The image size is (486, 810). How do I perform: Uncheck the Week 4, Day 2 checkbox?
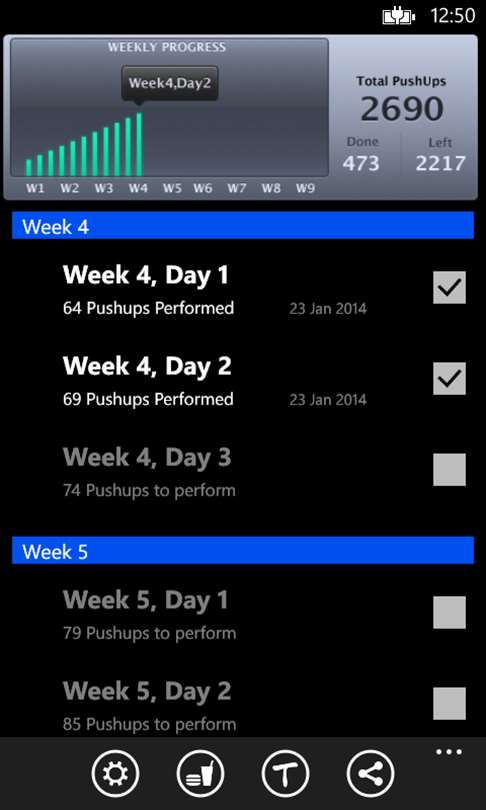point(449,378)
